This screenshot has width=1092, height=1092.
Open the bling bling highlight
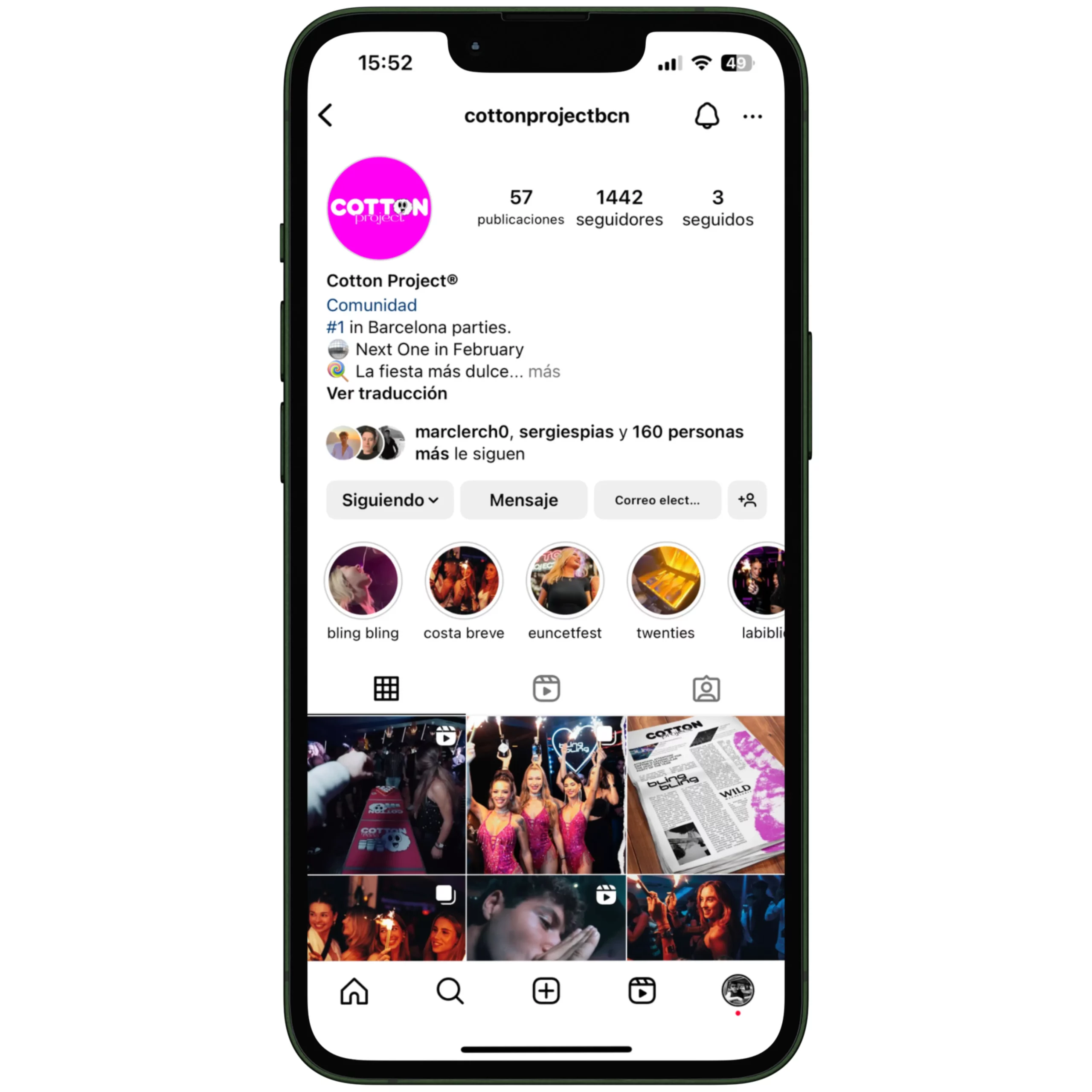363,581
